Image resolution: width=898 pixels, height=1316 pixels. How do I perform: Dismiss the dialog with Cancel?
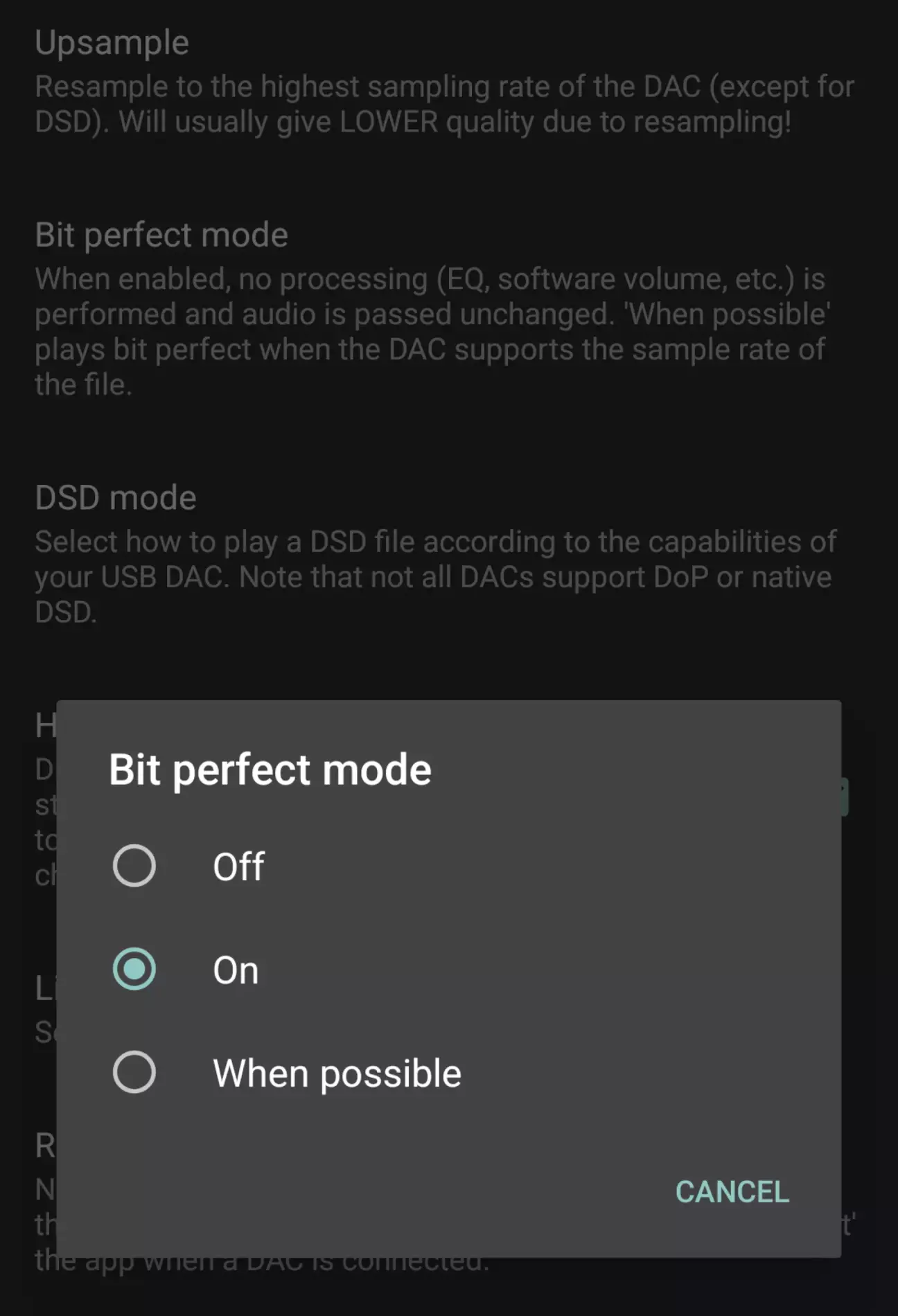732,1192
